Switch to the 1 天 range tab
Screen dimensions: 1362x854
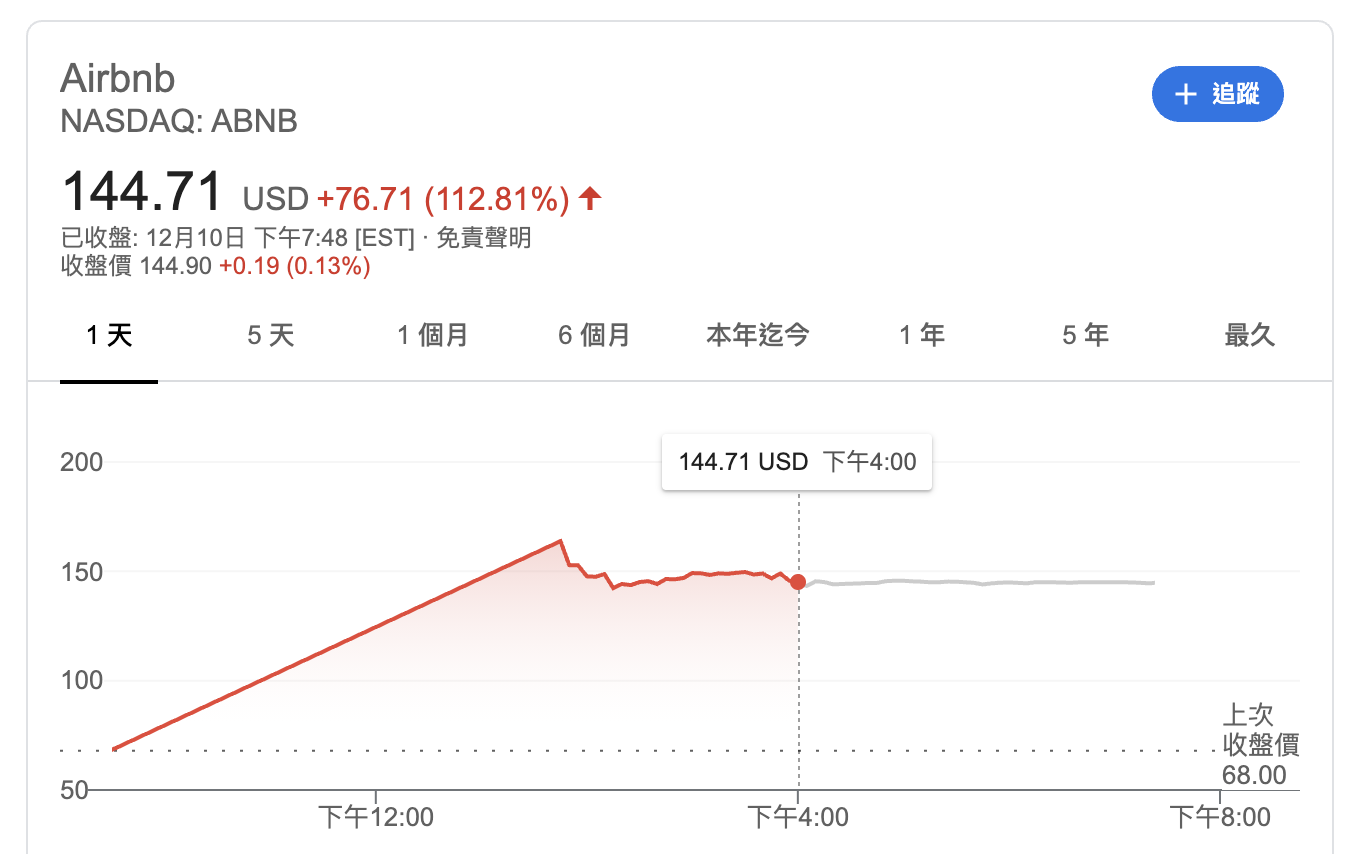(109, 336)
